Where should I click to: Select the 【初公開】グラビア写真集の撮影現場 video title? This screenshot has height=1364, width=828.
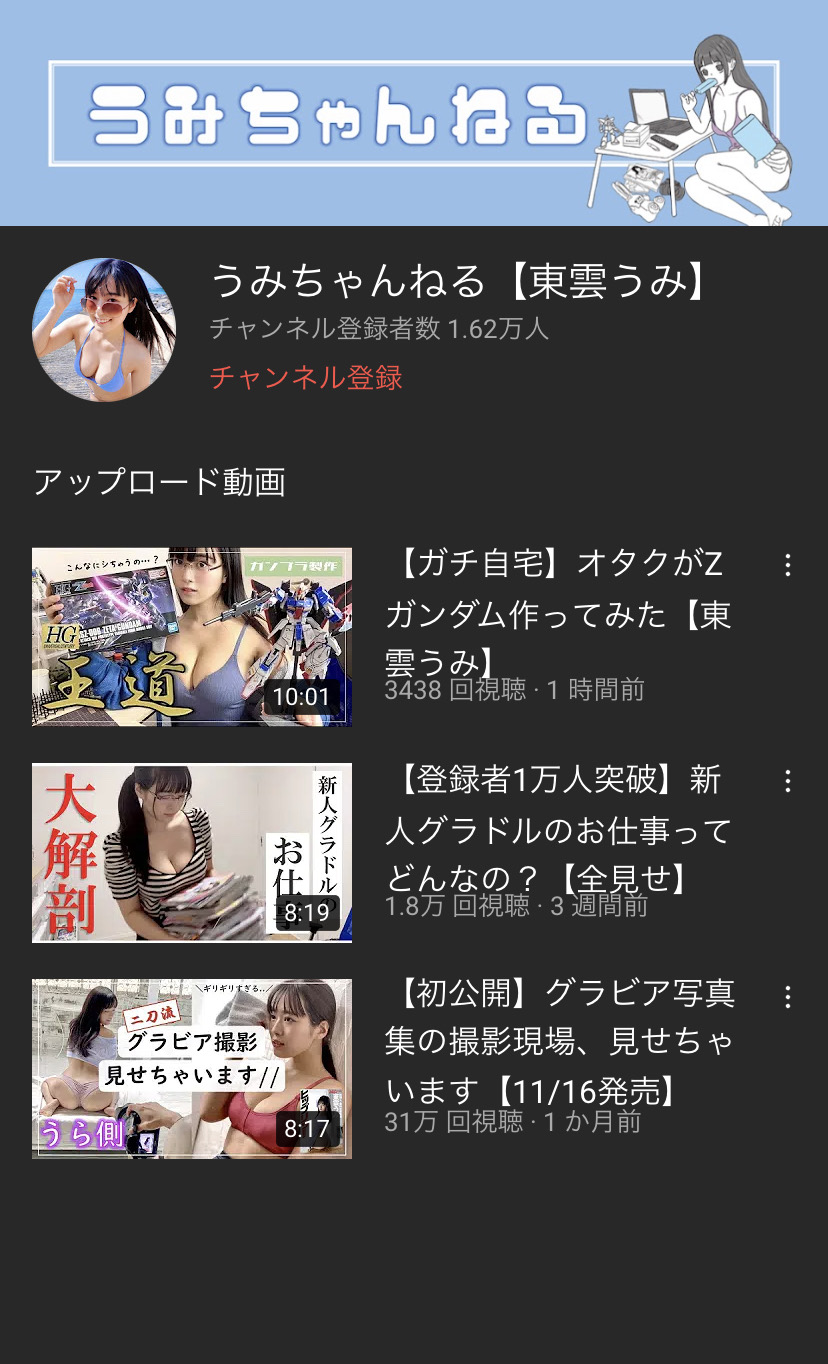point(558,1044)
